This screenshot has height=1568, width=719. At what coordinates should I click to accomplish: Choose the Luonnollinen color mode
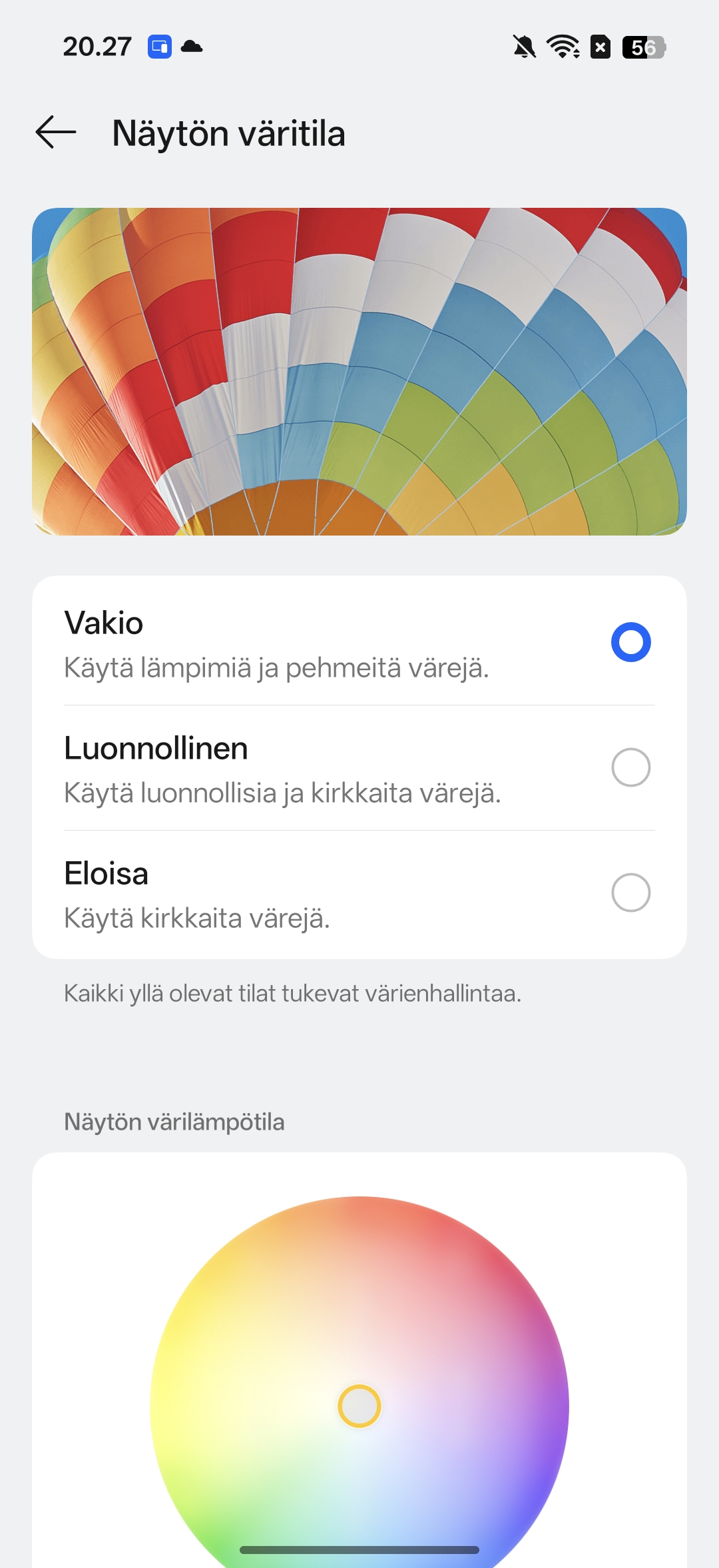(630, 767)
